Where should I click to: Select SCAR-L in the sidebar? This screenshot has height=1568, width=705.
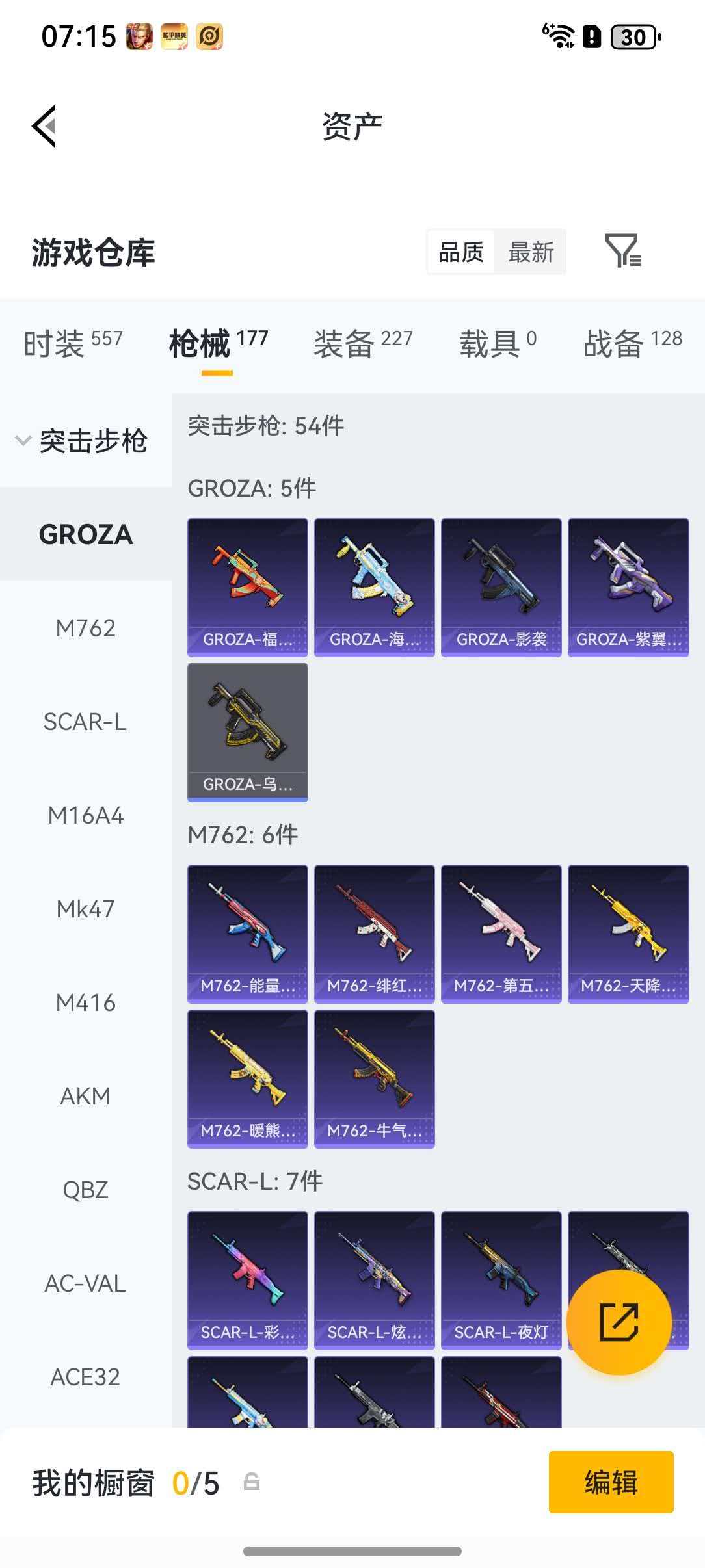(x=85, y=722)
